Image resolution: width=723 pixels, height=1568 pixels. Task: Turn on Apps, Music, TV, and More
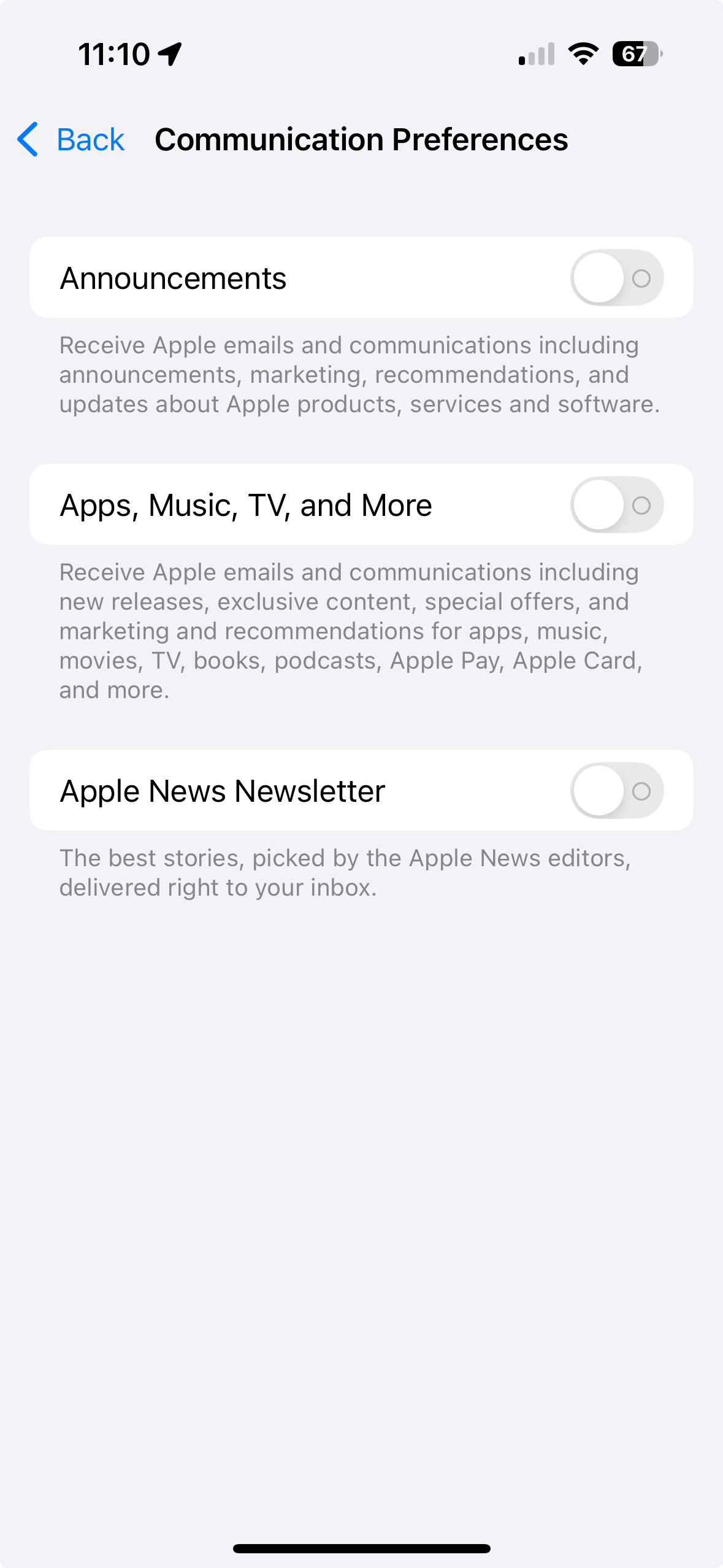[616, 505]
